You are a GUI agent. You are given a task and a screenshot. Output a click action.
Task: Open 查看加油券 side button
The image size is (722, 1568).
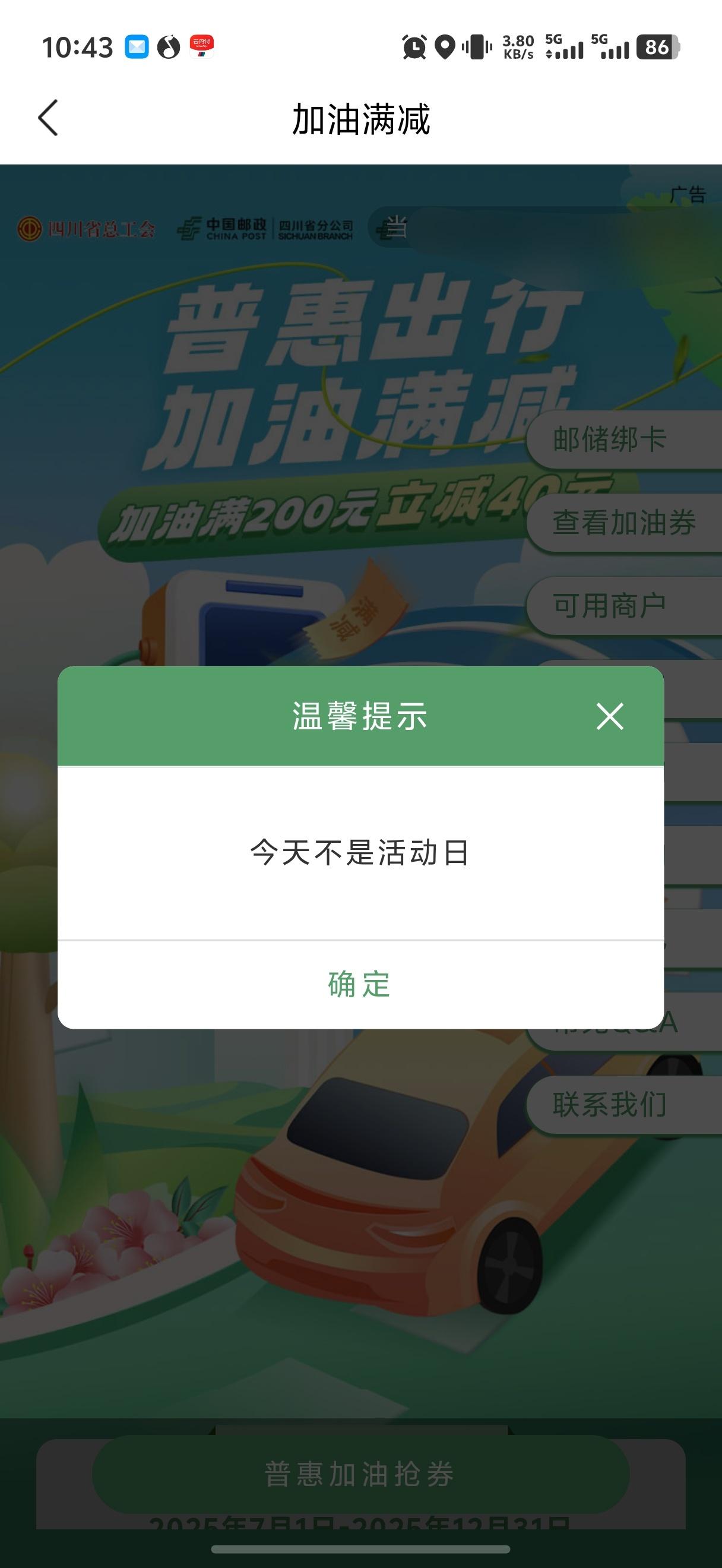pyautogui.click(x=623, y=523)
